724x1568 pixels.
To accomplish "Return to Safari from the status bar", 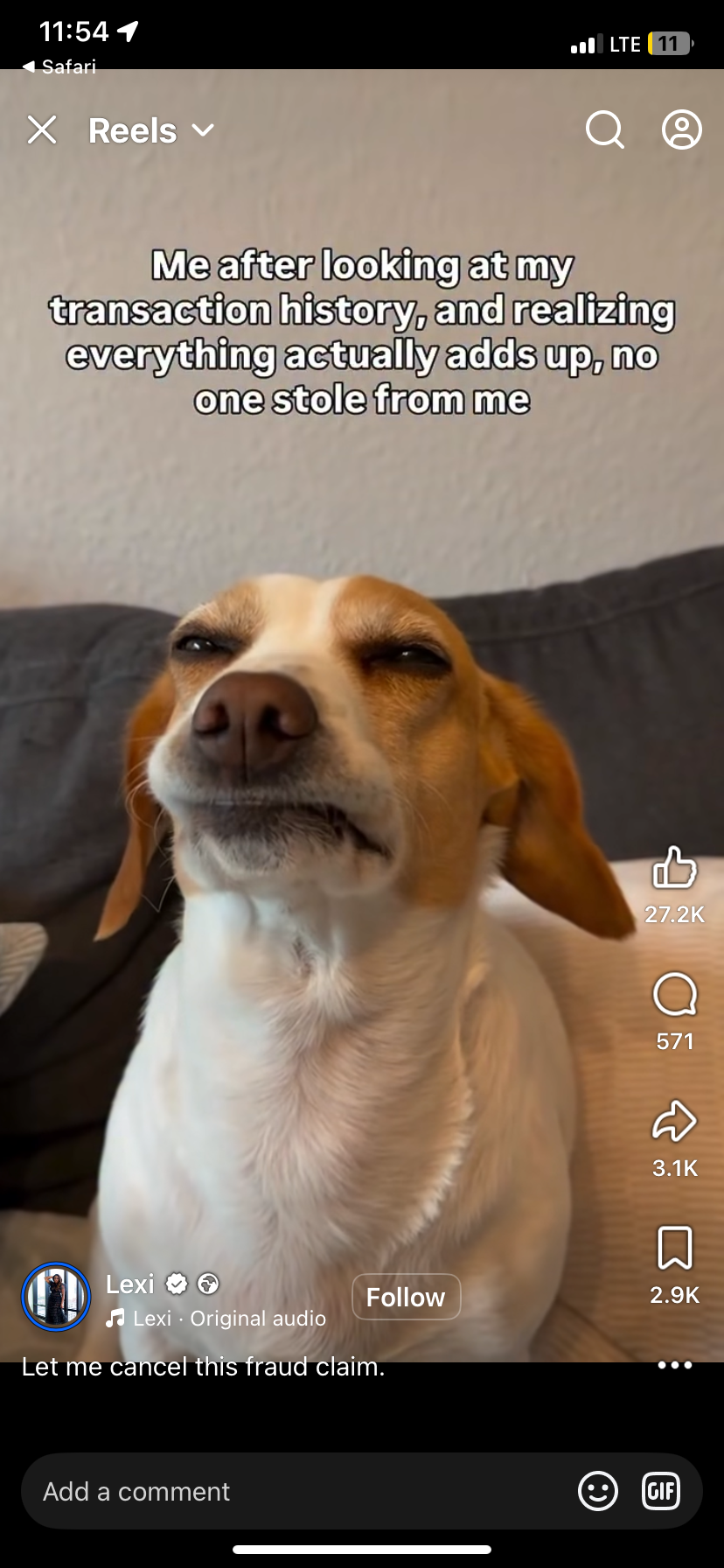I will pyautogui.click(x=59, y=66).
